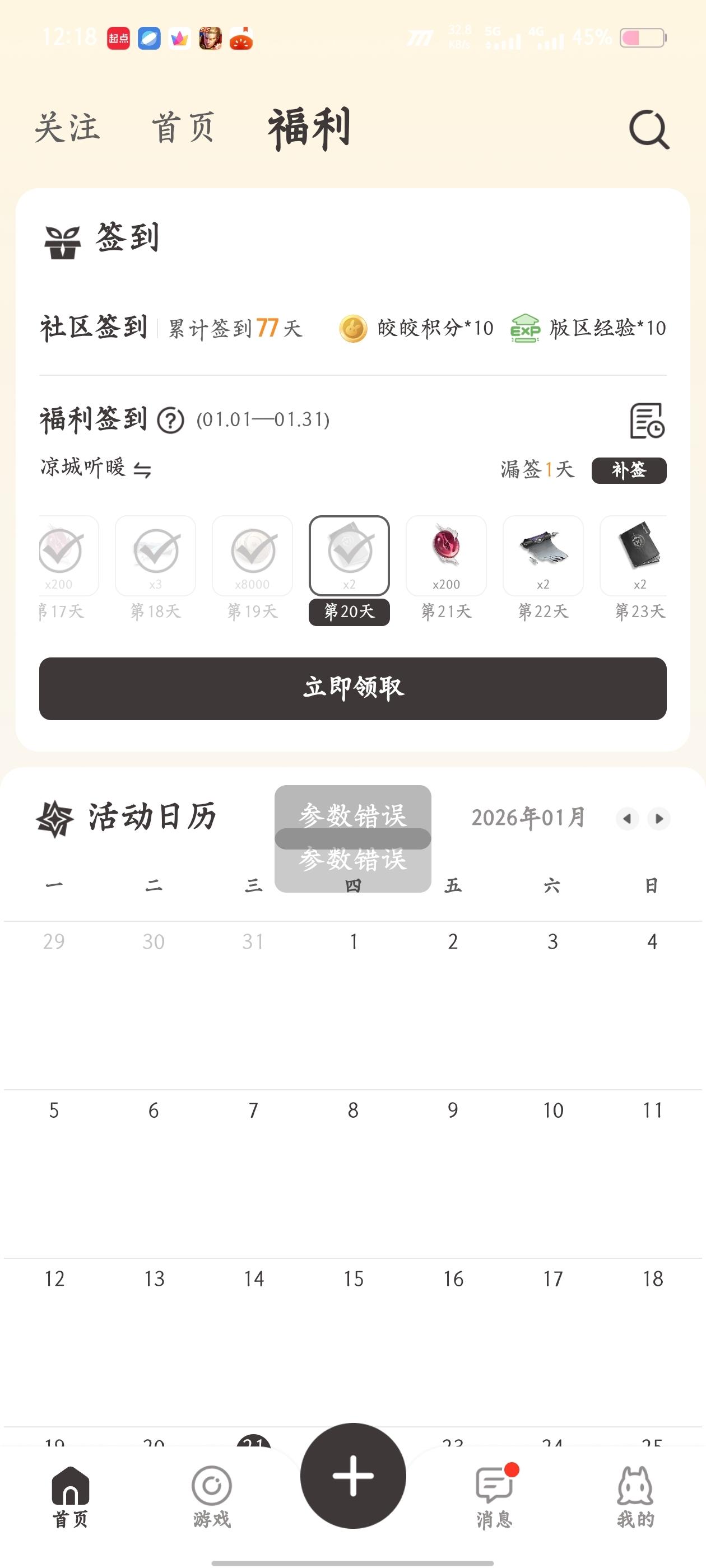Tap the 补签 button
Image resolution: width=706 pixels, height=1568 pixels.
pos(629,470)
